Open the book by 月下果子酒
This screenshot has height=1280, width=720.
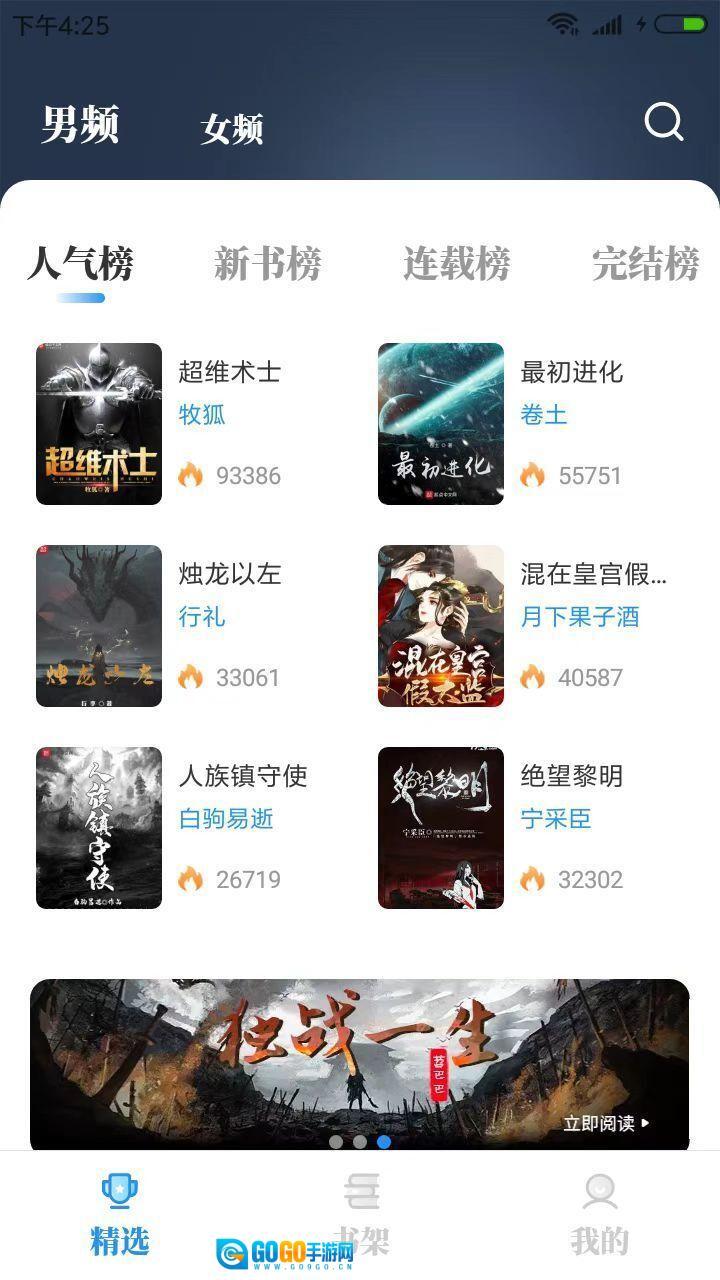pos(441,626)
